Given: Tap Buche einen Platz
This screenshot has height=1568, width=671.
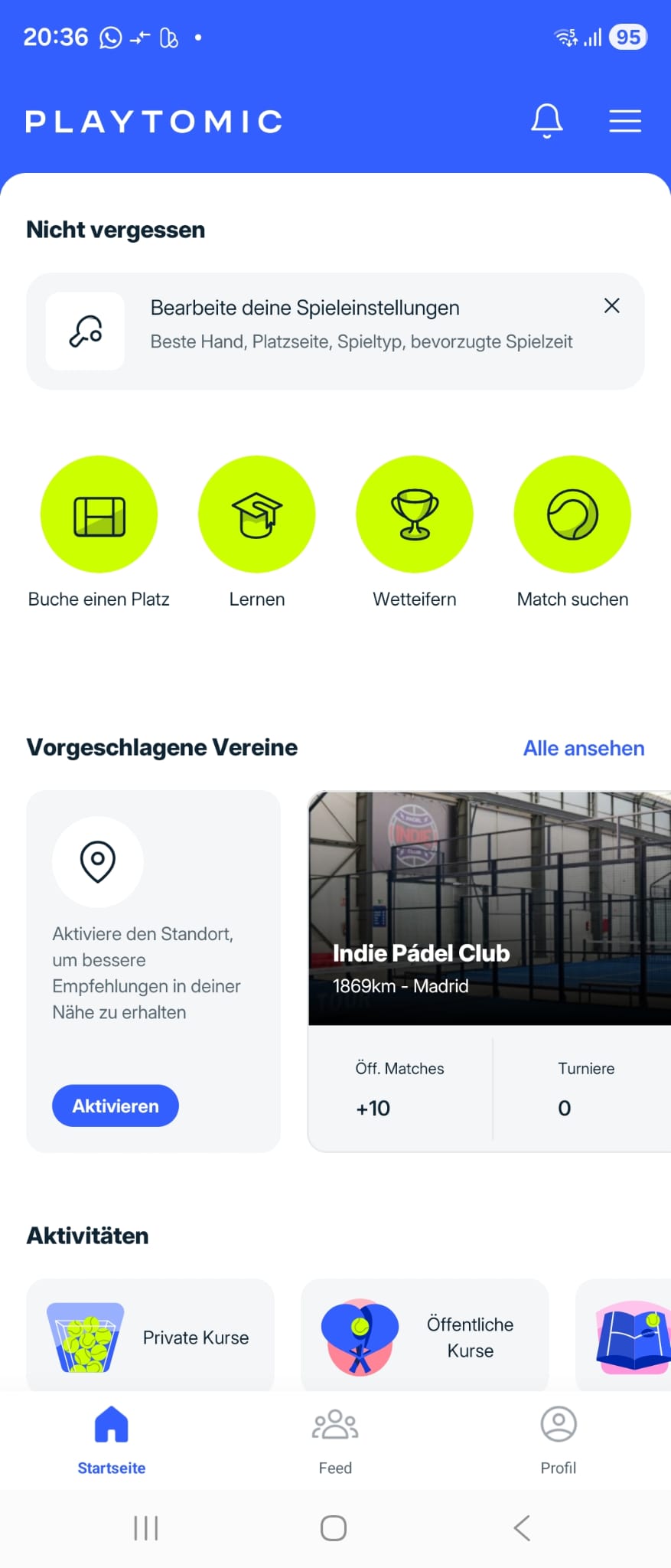Looking at the screenshot, I should [99, 514].
